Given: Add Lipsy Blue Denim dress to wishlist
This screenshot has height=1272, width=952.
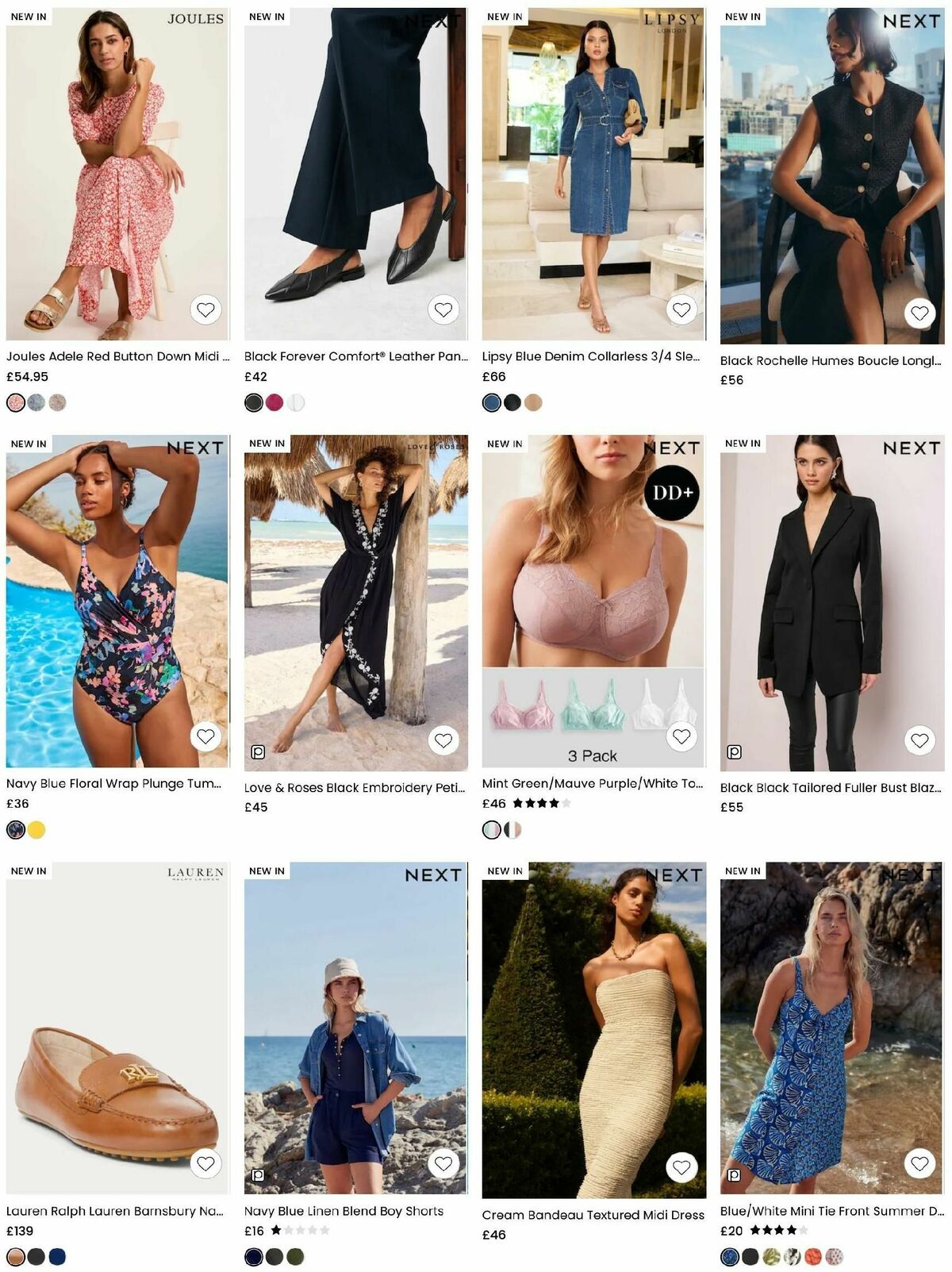Looking at the screenshot, I should (x=681, y=310).
